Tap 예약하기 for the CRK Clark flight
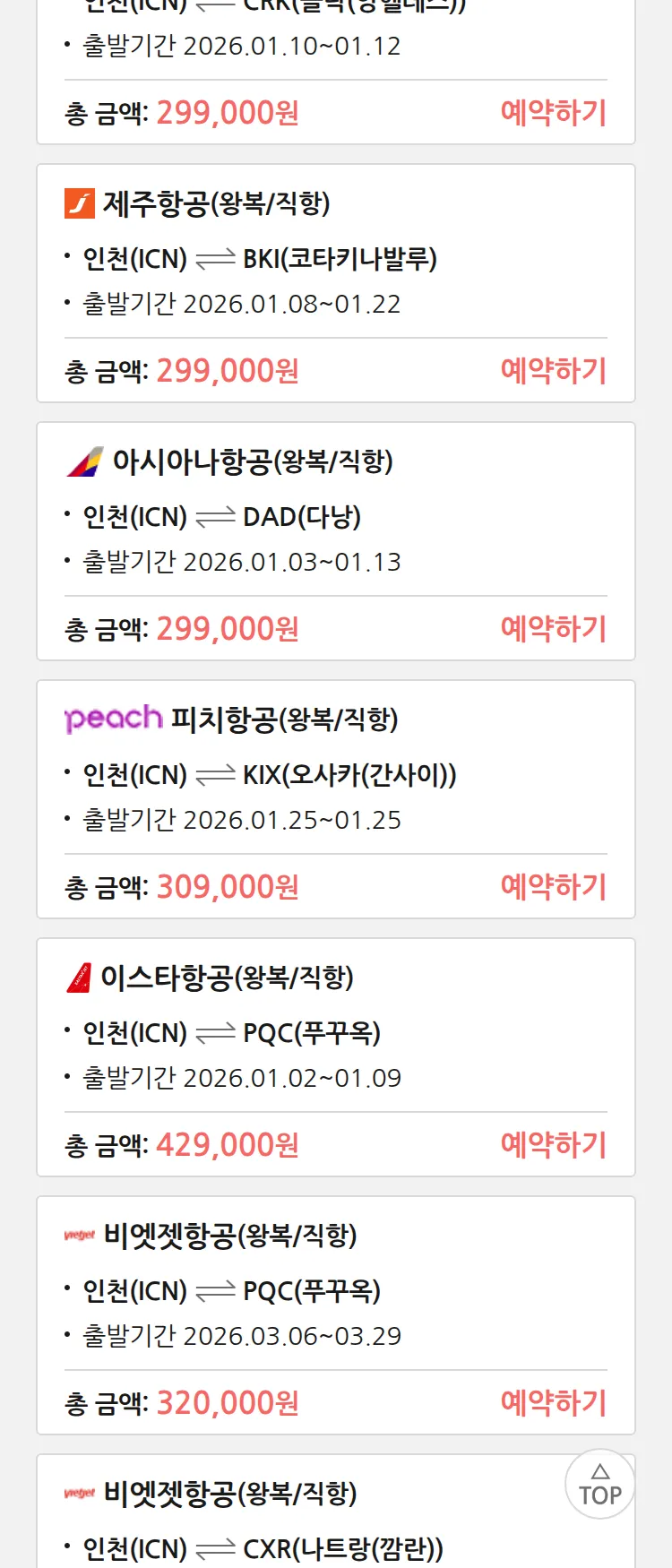Image resolution: width=672 pixels, height=1568 pixels. tap(553, 113)
